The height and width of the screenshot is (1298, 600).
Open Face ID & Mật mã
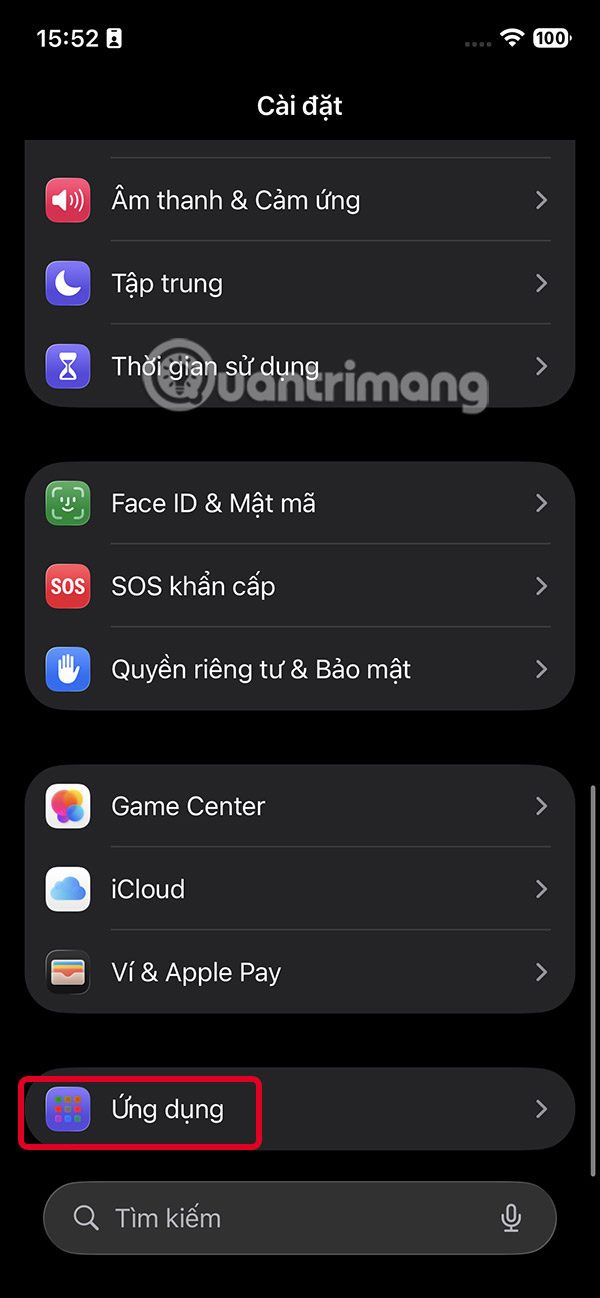pos(300,503)
